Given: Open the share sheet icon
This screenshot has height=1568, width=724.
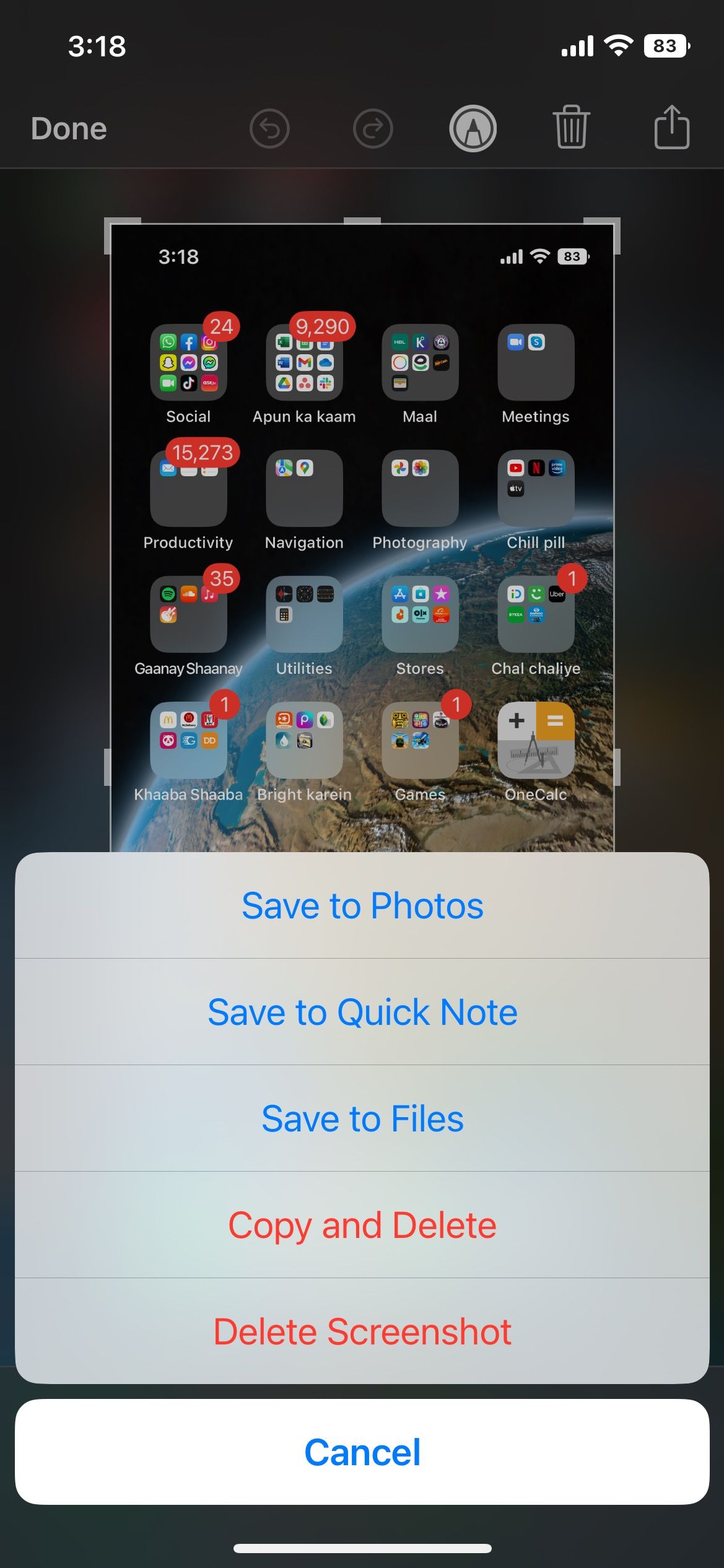Looking at the screenshot, I should pos(672,127).
